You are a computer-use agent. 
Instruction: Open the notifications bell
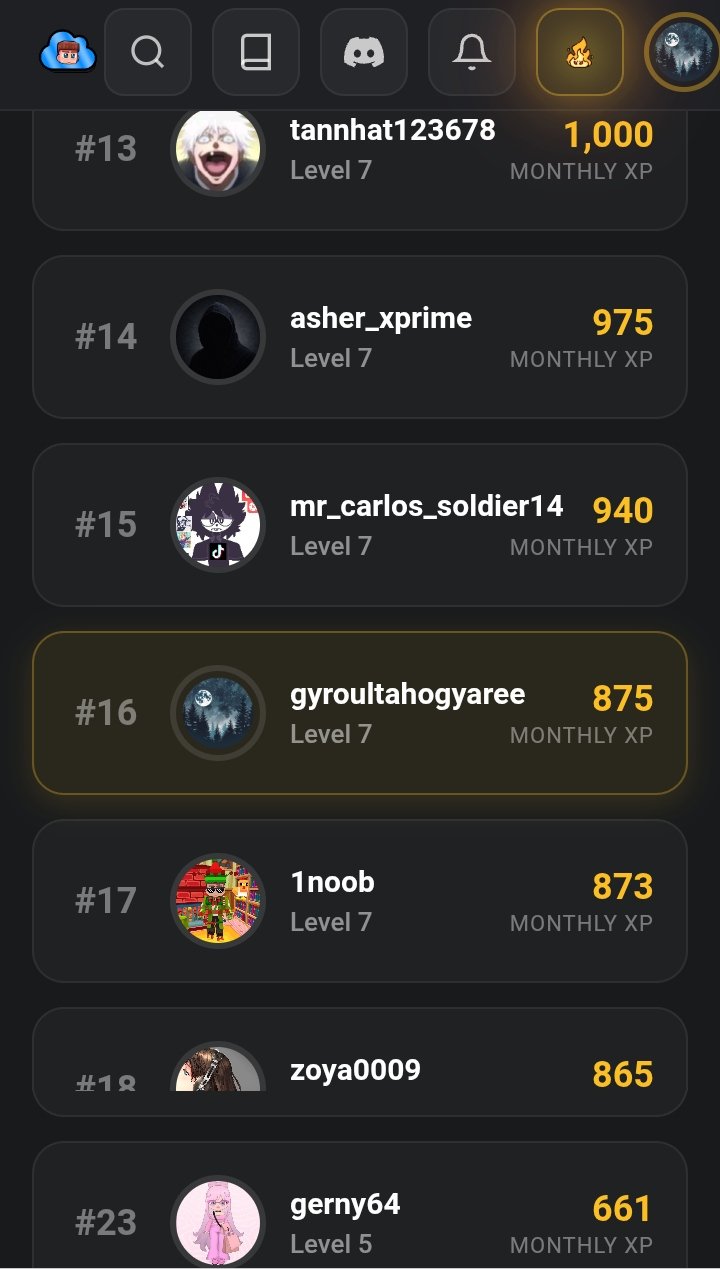tap(472, 52)
